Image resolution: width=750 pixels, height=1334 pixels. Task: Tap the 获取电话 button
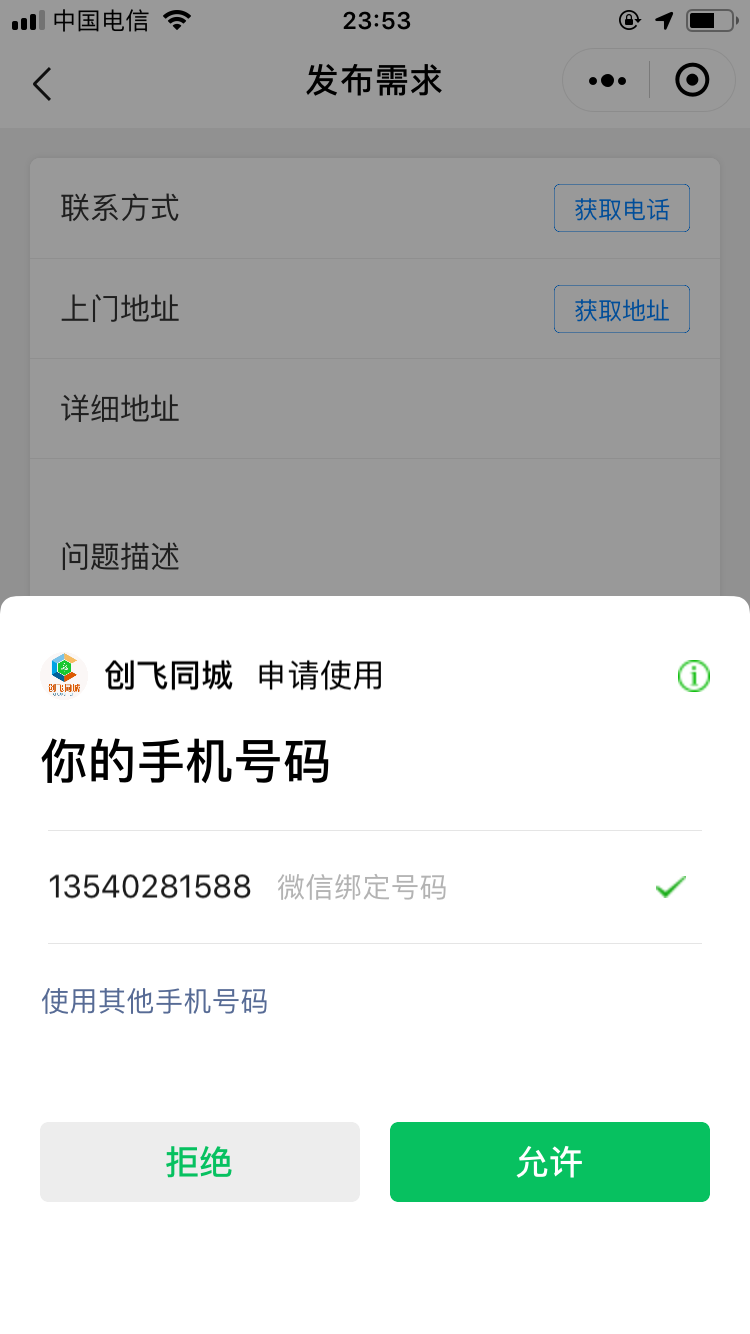click(621, 209)
